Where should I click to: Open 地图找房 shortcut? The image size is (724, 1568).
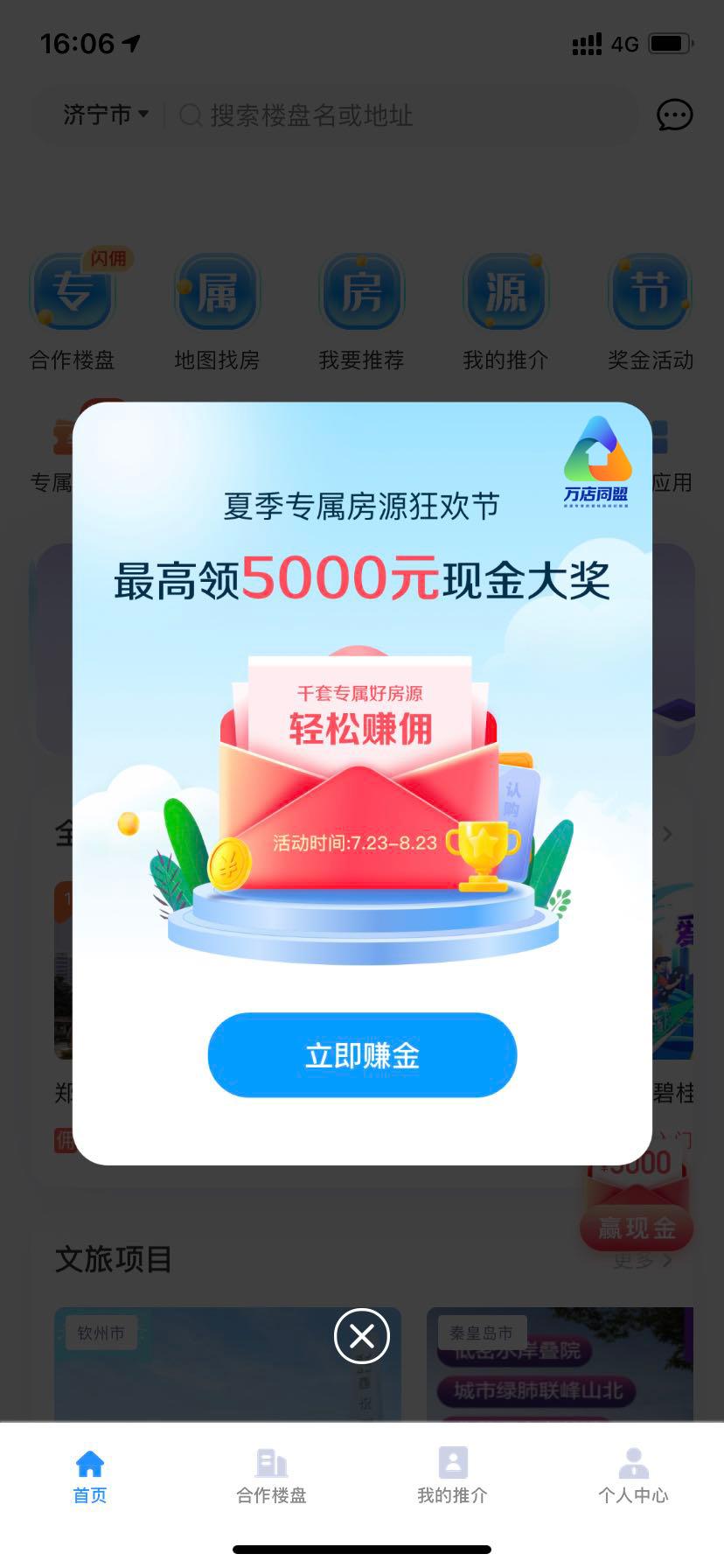pos(217,311)
